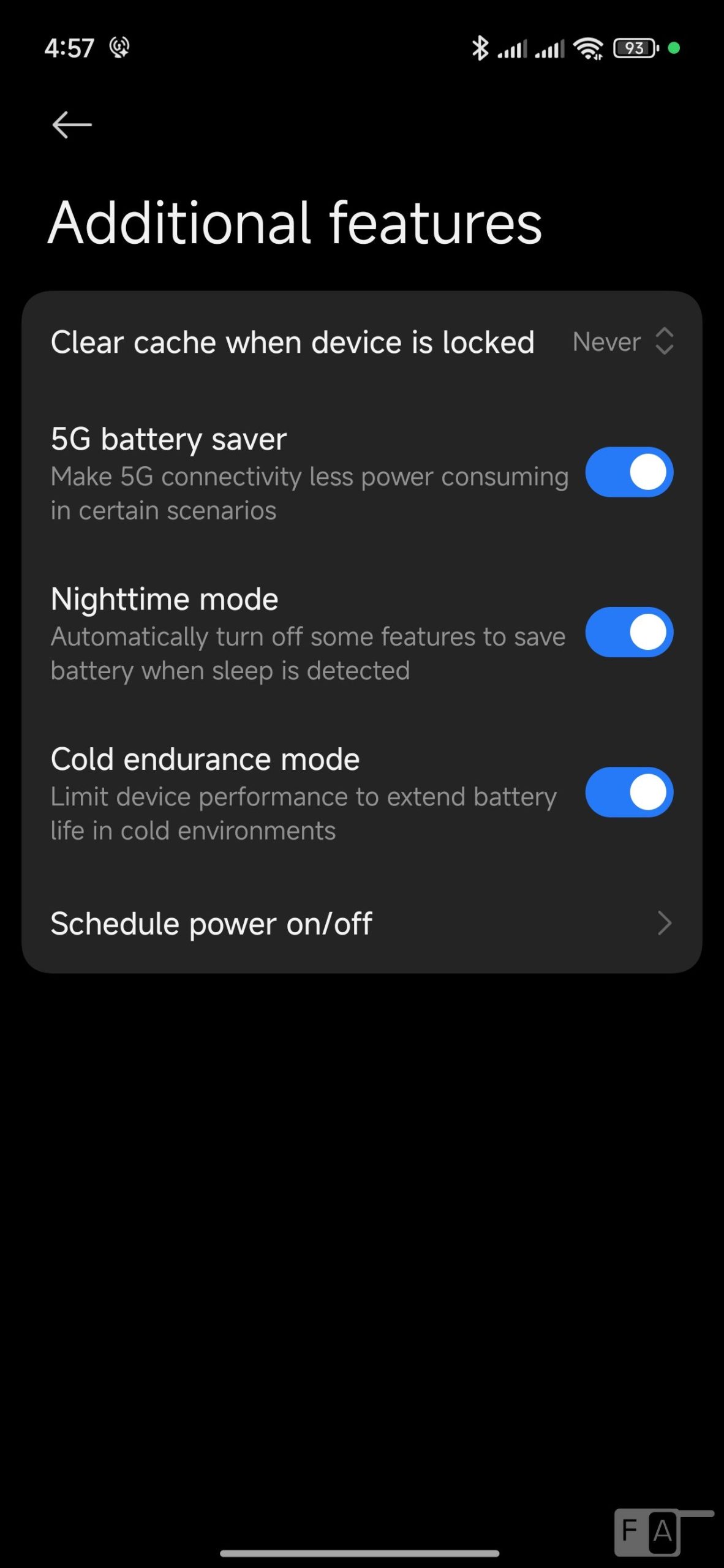
Task: Toggle Cold endurance mode off
Action: pos(628,792)
